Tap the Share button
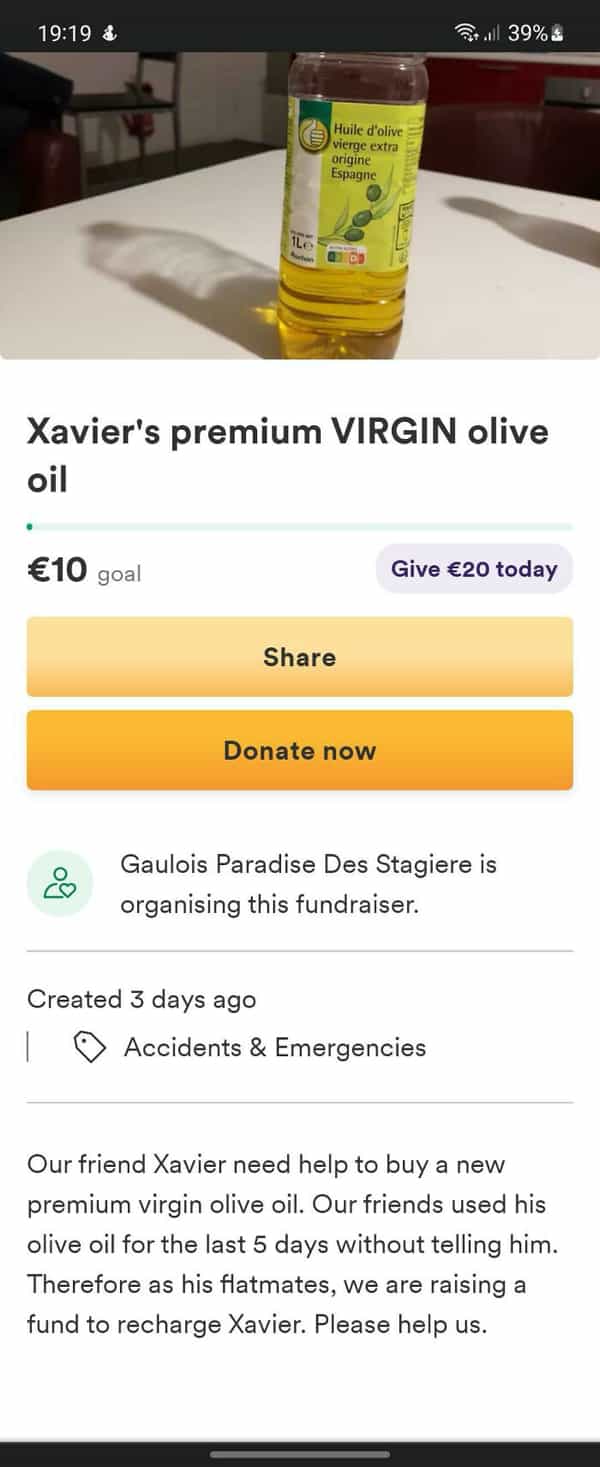This screenshot has width=600, height=1467. click(299, 657)
